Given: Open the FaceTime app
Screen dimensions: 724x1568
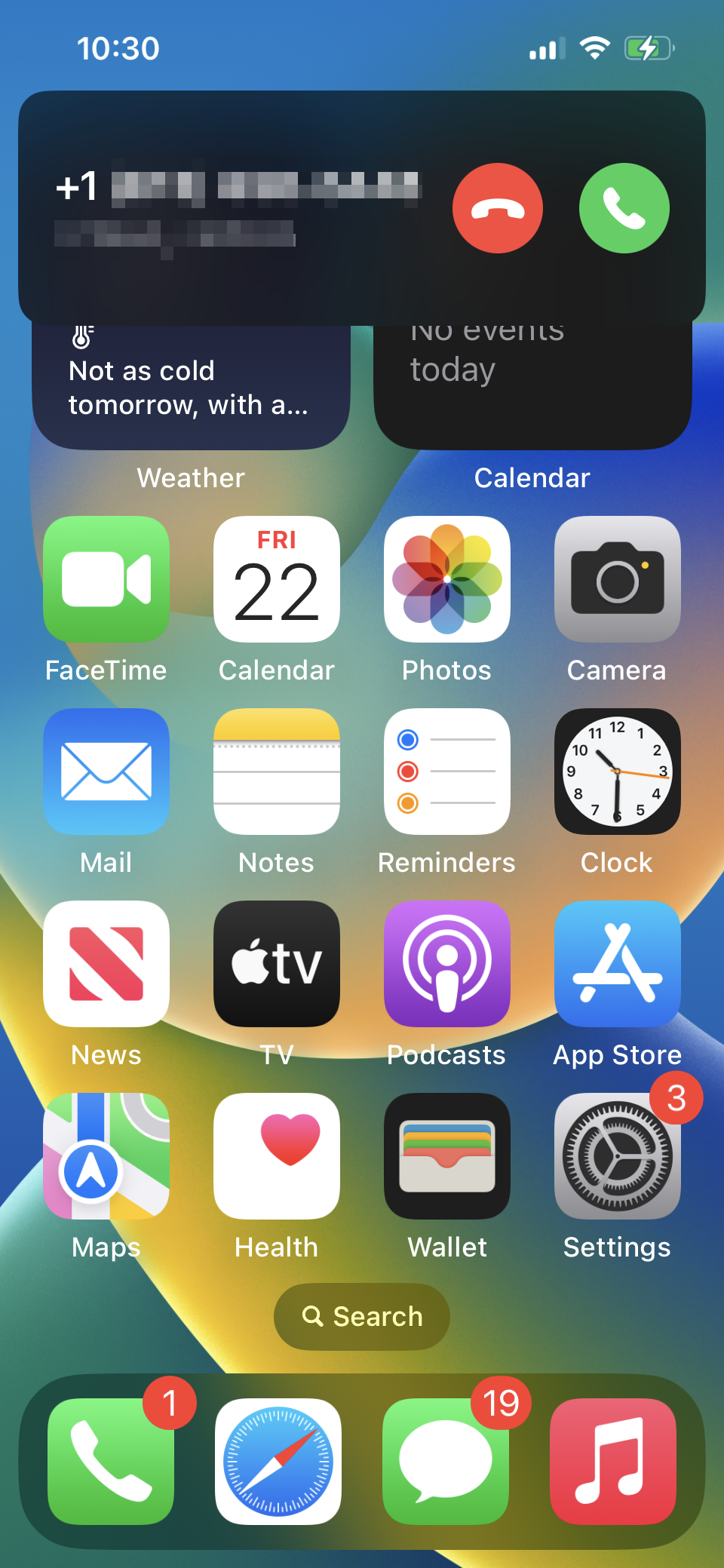Looking at the screenshot, I should pos(106,579).
